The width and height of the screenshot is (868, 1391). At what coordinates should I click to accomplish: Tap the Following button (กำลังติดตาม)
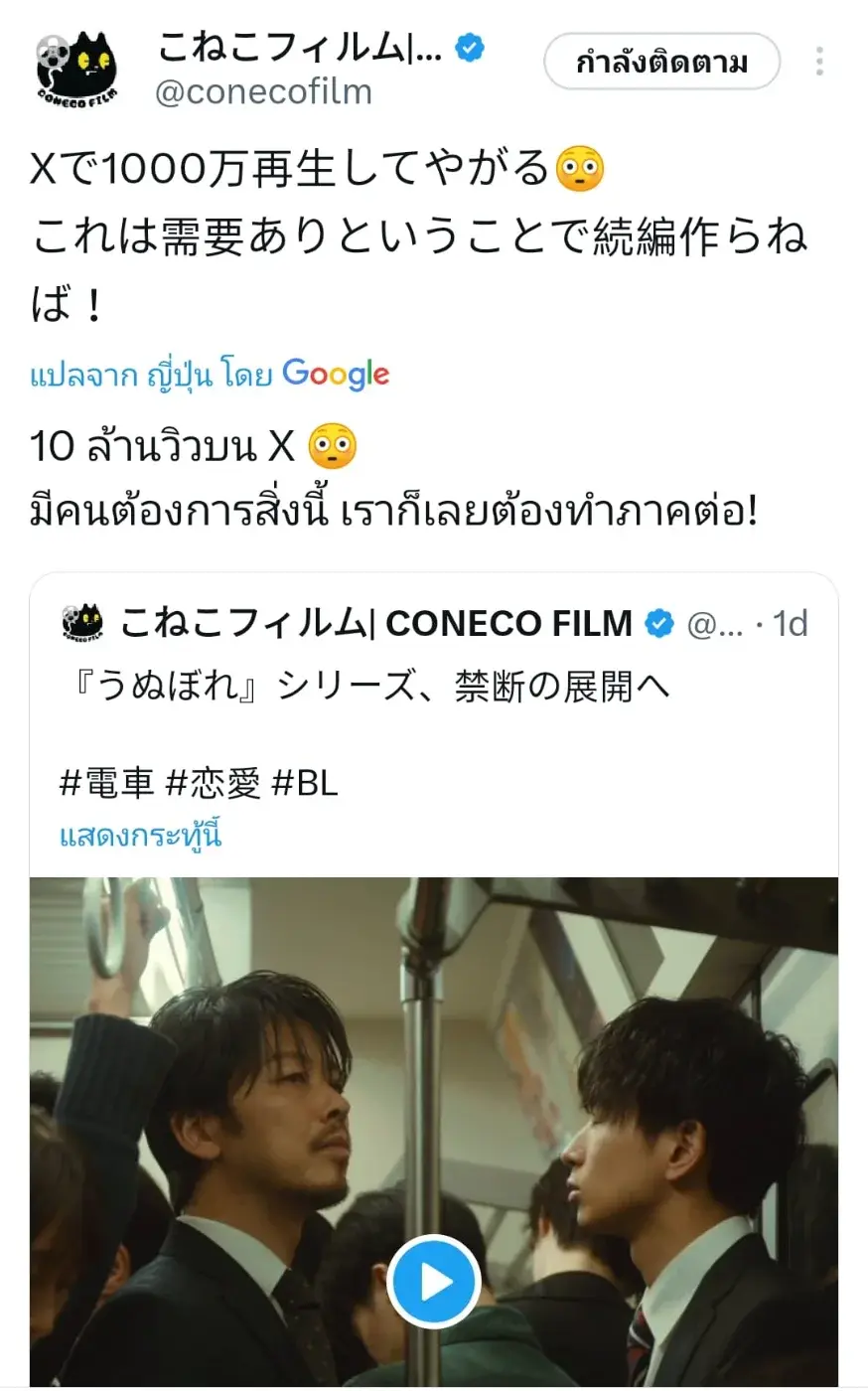click(661, 63)
